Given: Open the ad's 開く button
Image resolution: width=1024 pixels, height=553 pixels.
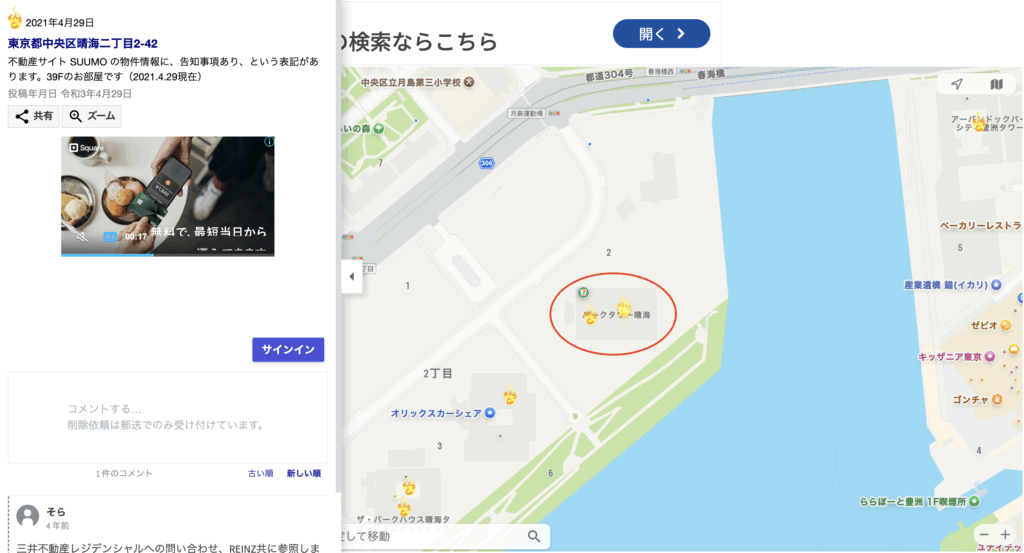Looking at the screenshot, I should [661, 33].
